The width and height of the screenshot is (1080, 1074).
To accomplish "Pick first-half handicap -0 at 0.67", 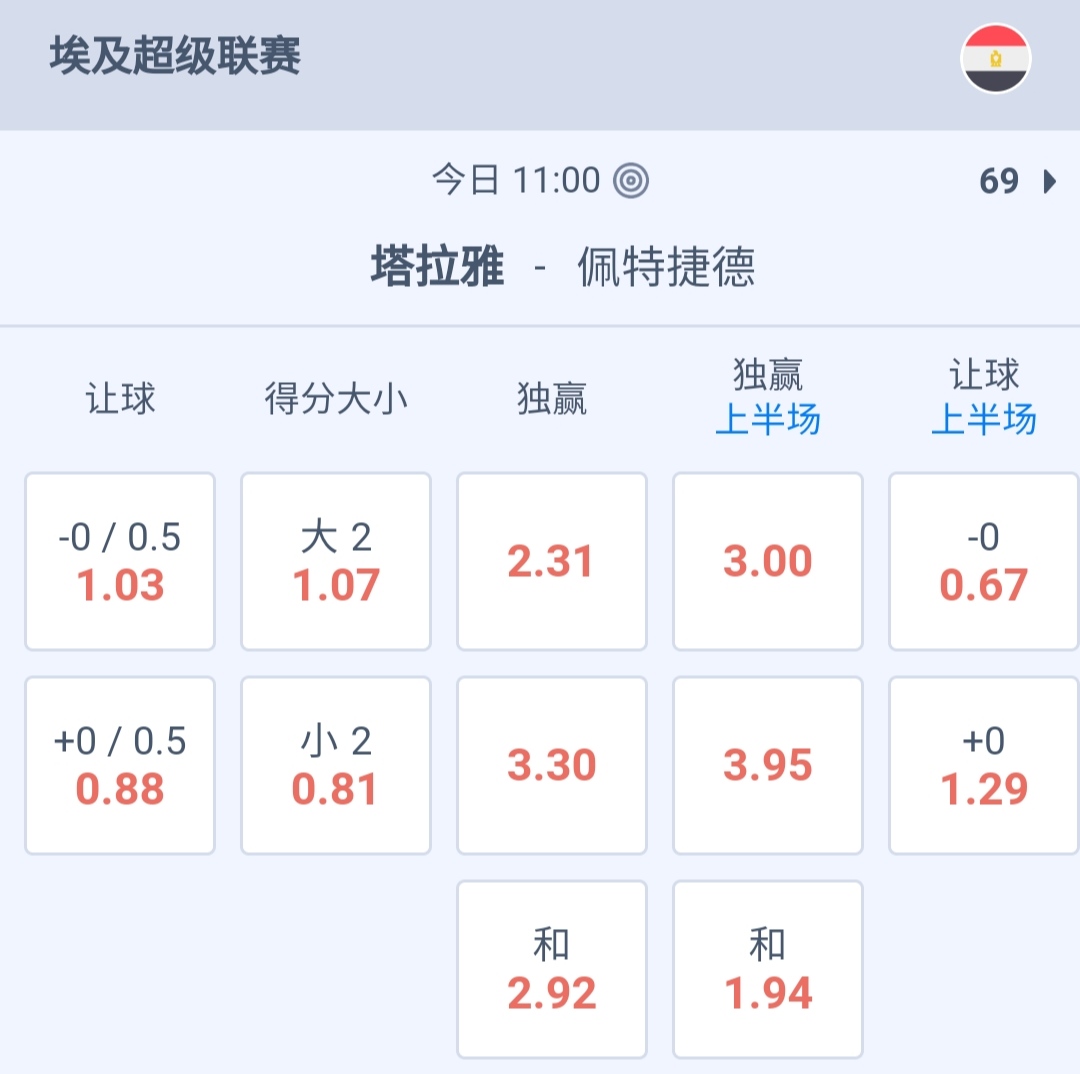I will click(984, 562).
